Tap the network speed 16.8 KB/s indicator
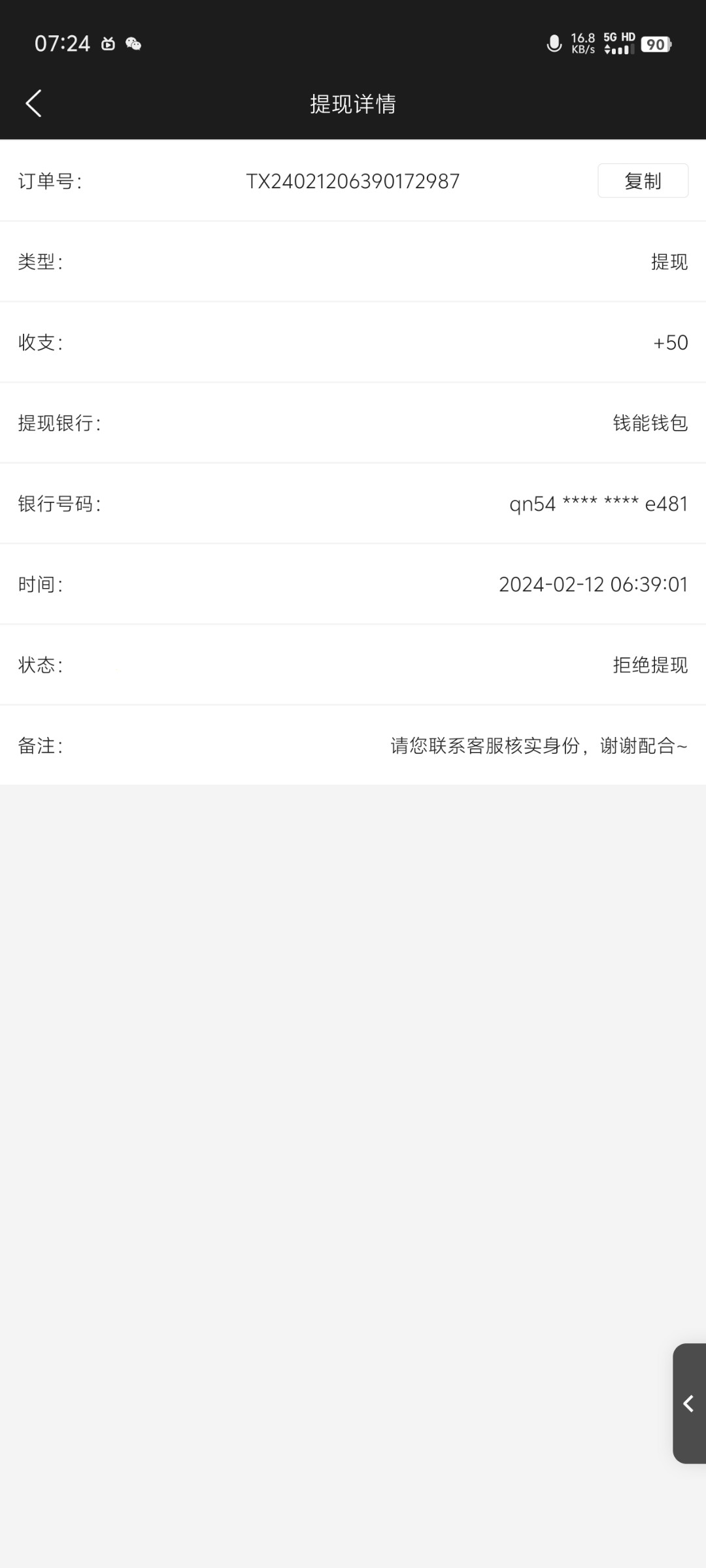 582,43
